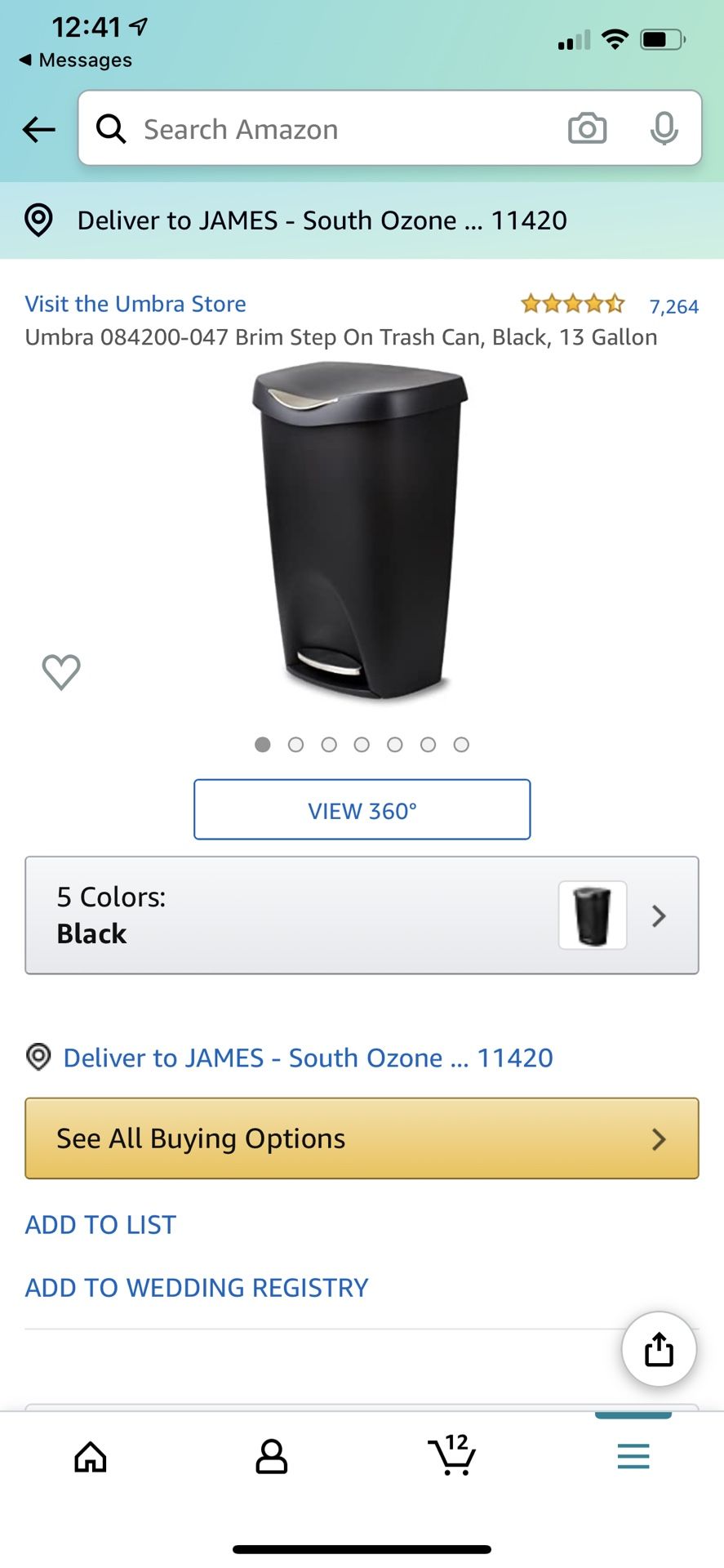Image resolution: width=724 pixels, height=1568 pixels.
Task: Open blue Deliver to JAMES link
Action: click(308, 1058)
